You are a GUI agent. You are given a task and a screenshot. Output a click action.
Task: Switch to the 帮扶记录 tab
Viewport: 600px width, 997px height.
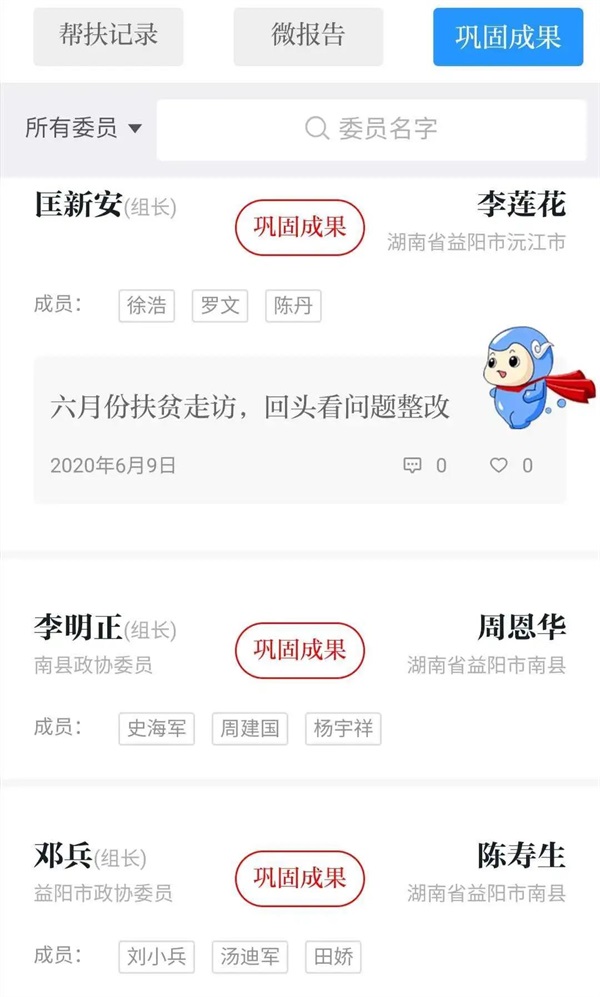point(108,37)
